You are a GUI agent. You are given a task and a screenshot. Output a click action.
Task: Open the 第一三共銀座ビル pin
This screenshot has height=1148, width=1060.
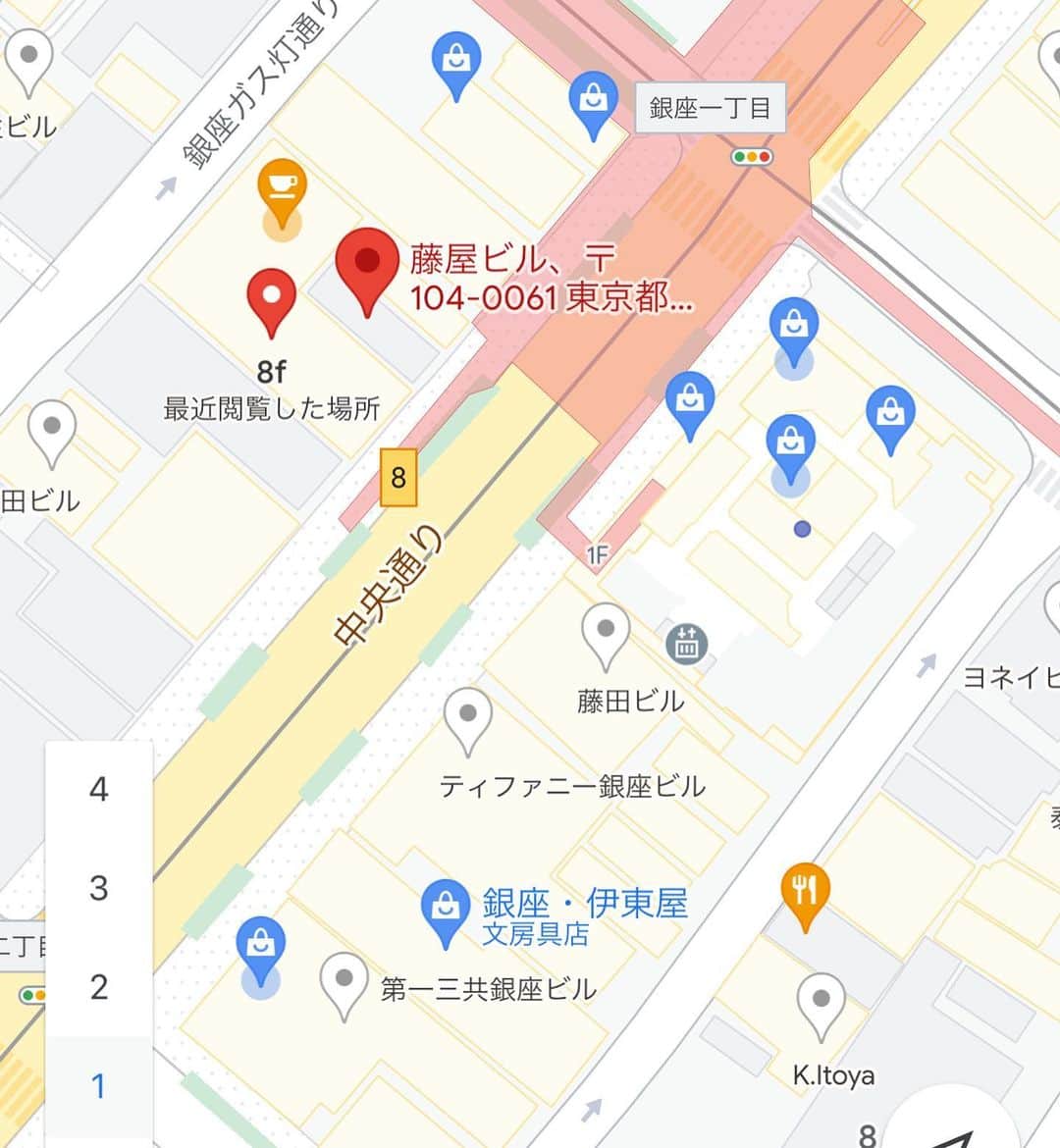344,983
